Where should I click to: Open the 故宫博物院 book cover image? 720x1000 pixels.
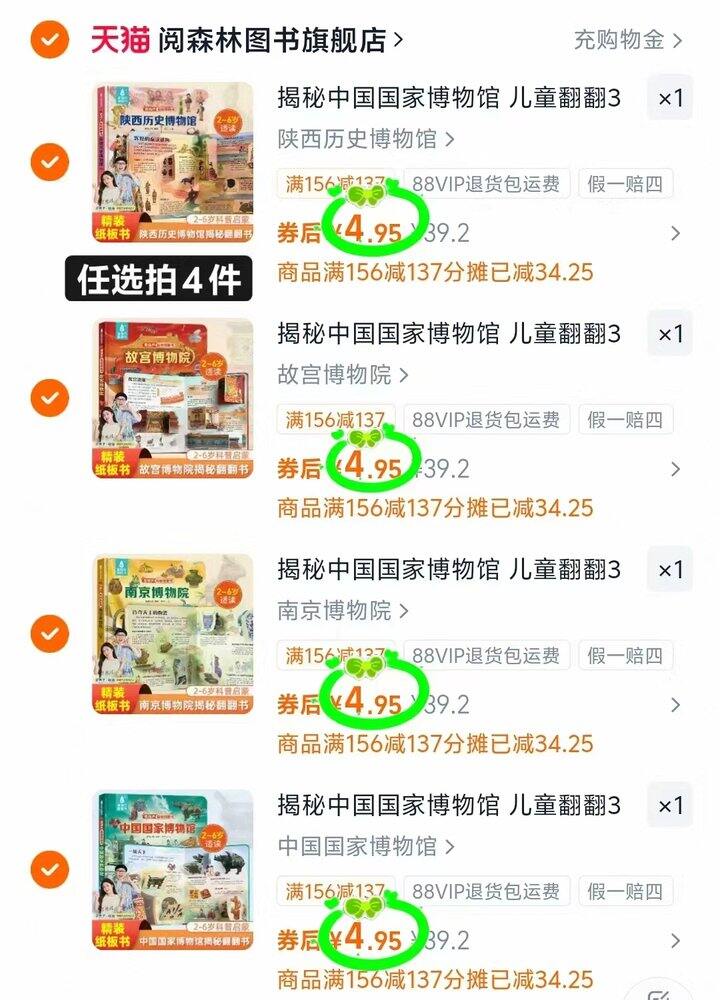[173, 398]
